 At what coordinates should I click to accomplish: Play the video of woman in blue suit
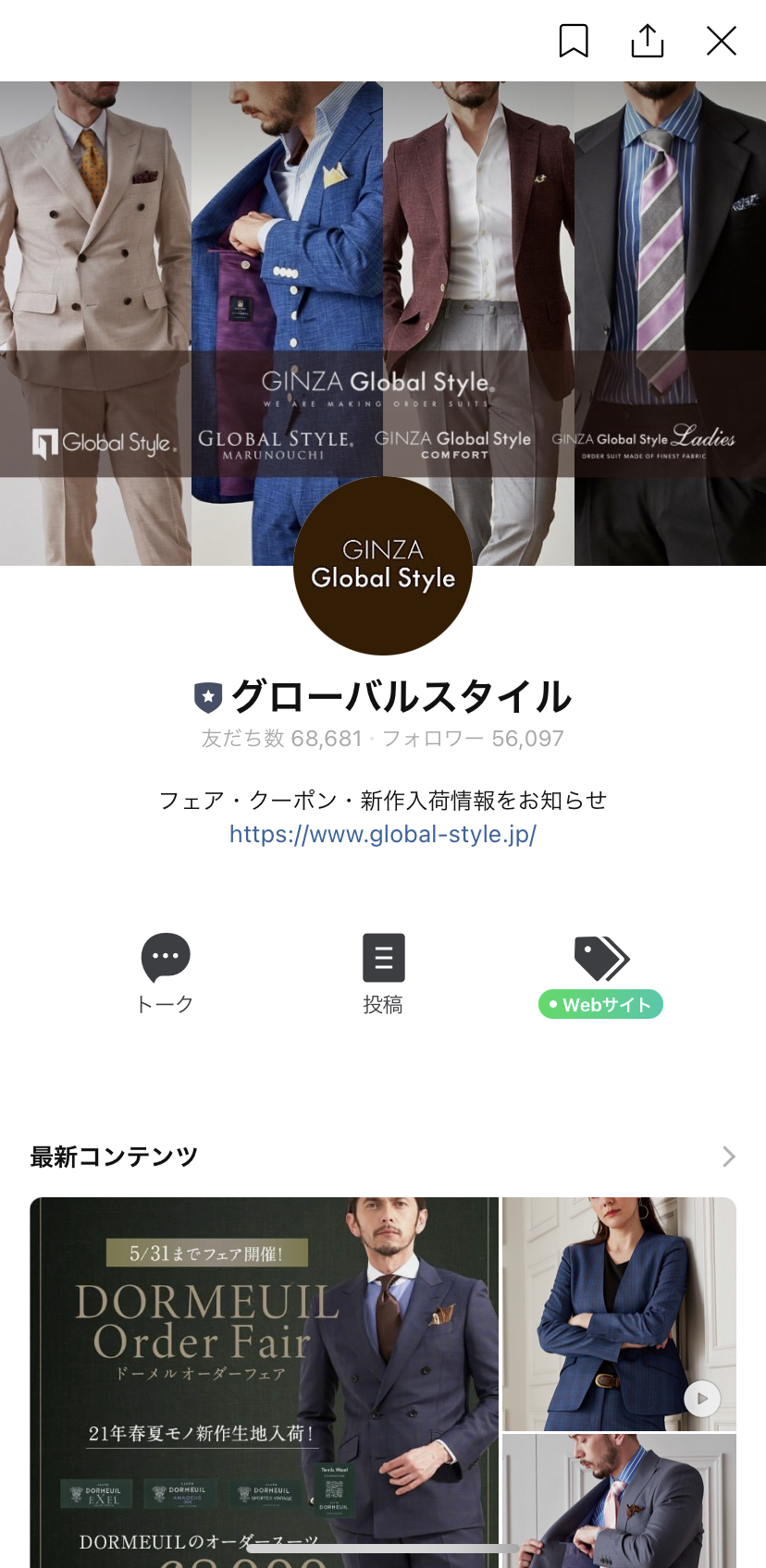pos(702,1398)
